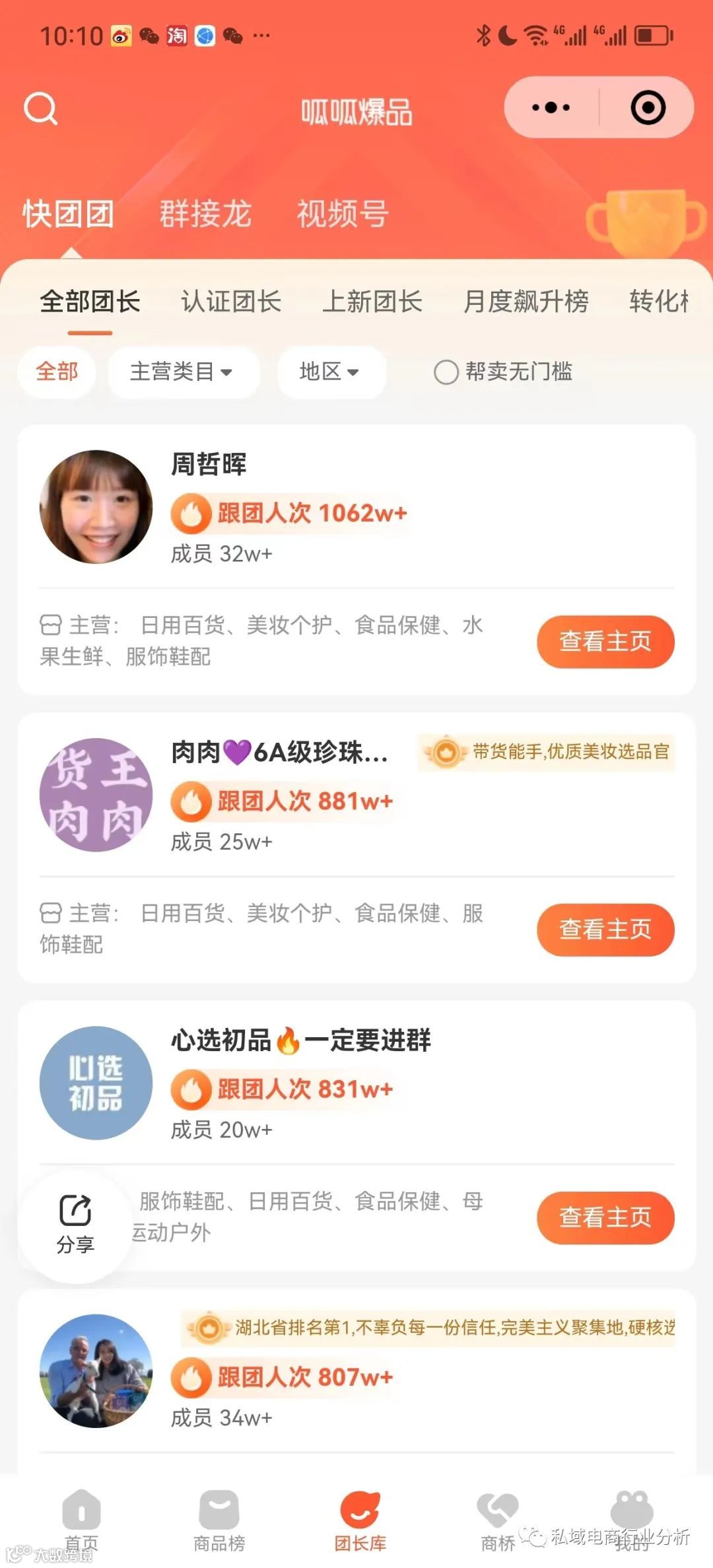The width and height of the screenshot is (713, 1568).
Task: Close the mini program with the circle button
Action: (648, 108)
